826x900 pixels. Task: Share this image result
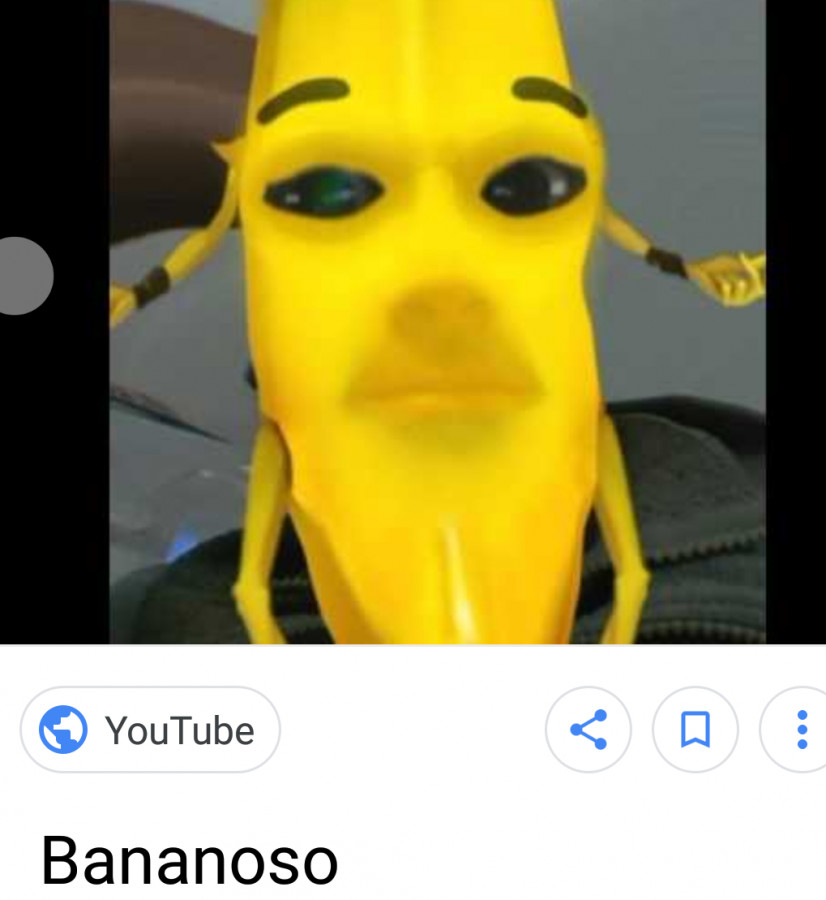click(588, 730)
